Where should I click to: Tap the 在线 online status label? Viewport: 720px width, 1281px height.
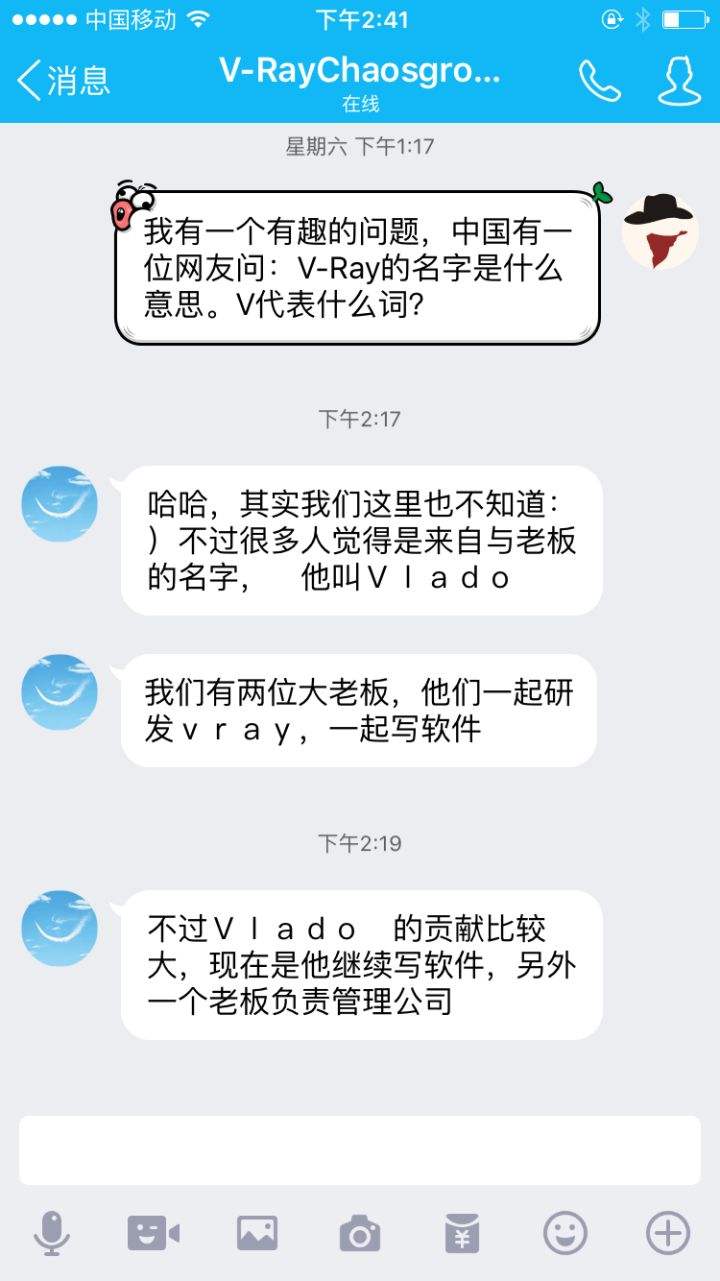click(360, 104)
